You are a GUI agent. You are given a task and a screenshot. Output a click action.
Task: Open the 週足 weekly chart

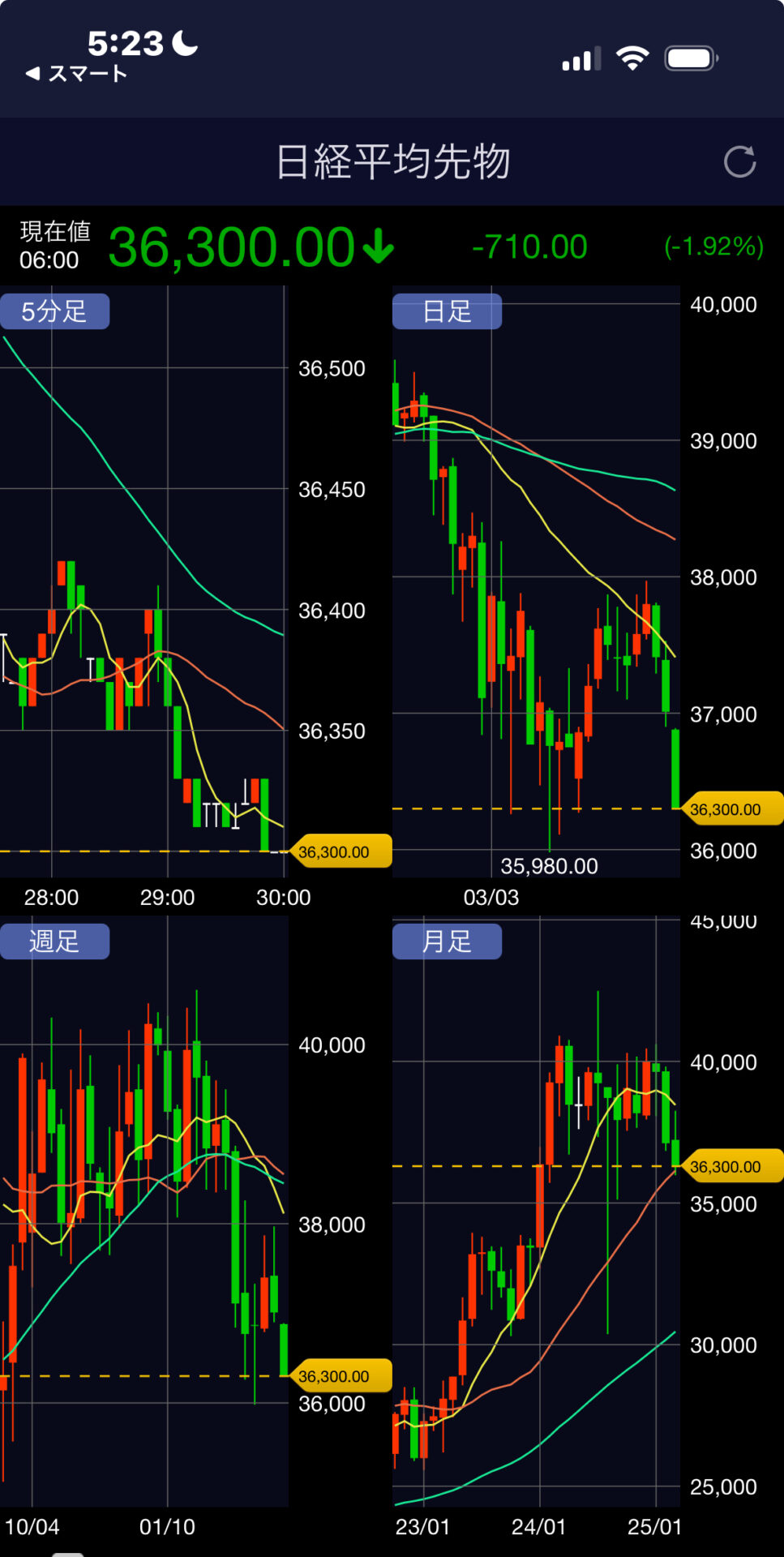[x=54, y=941]
